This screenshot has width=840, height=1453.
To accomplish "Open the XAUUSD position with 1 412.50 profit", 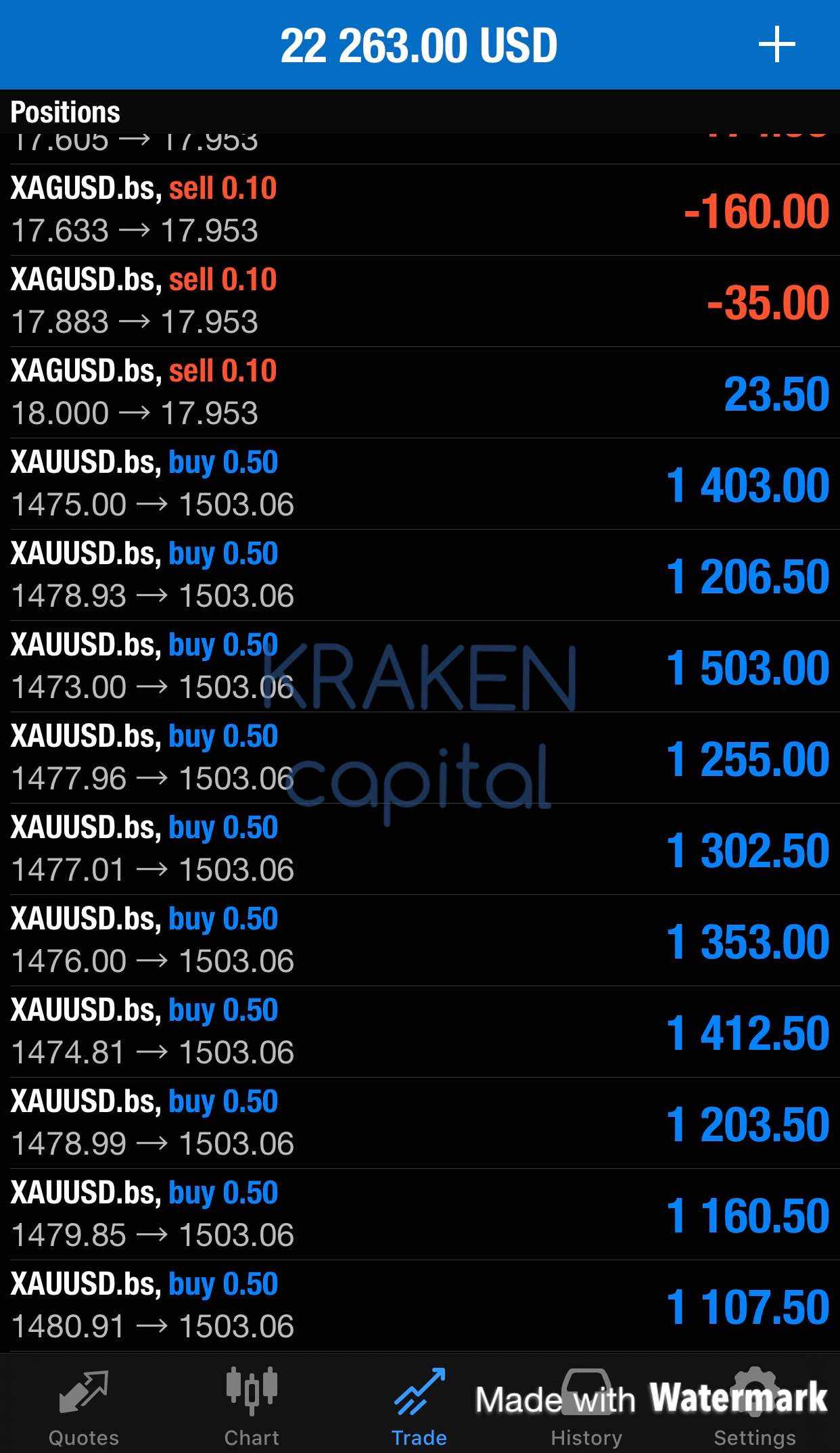I will point(420,1032).
